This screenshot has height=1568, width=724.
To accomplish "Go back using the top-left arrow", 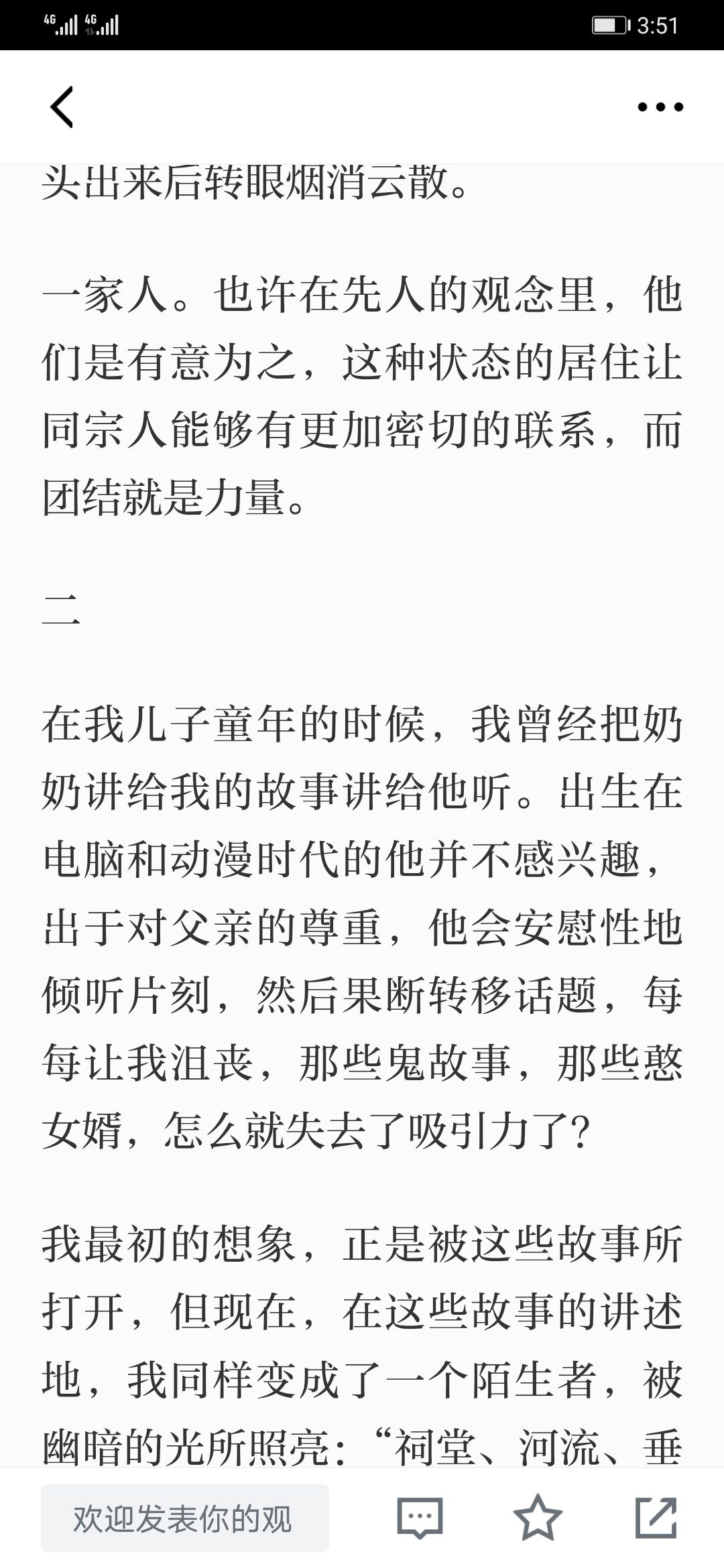I will [x=62, y=107].
